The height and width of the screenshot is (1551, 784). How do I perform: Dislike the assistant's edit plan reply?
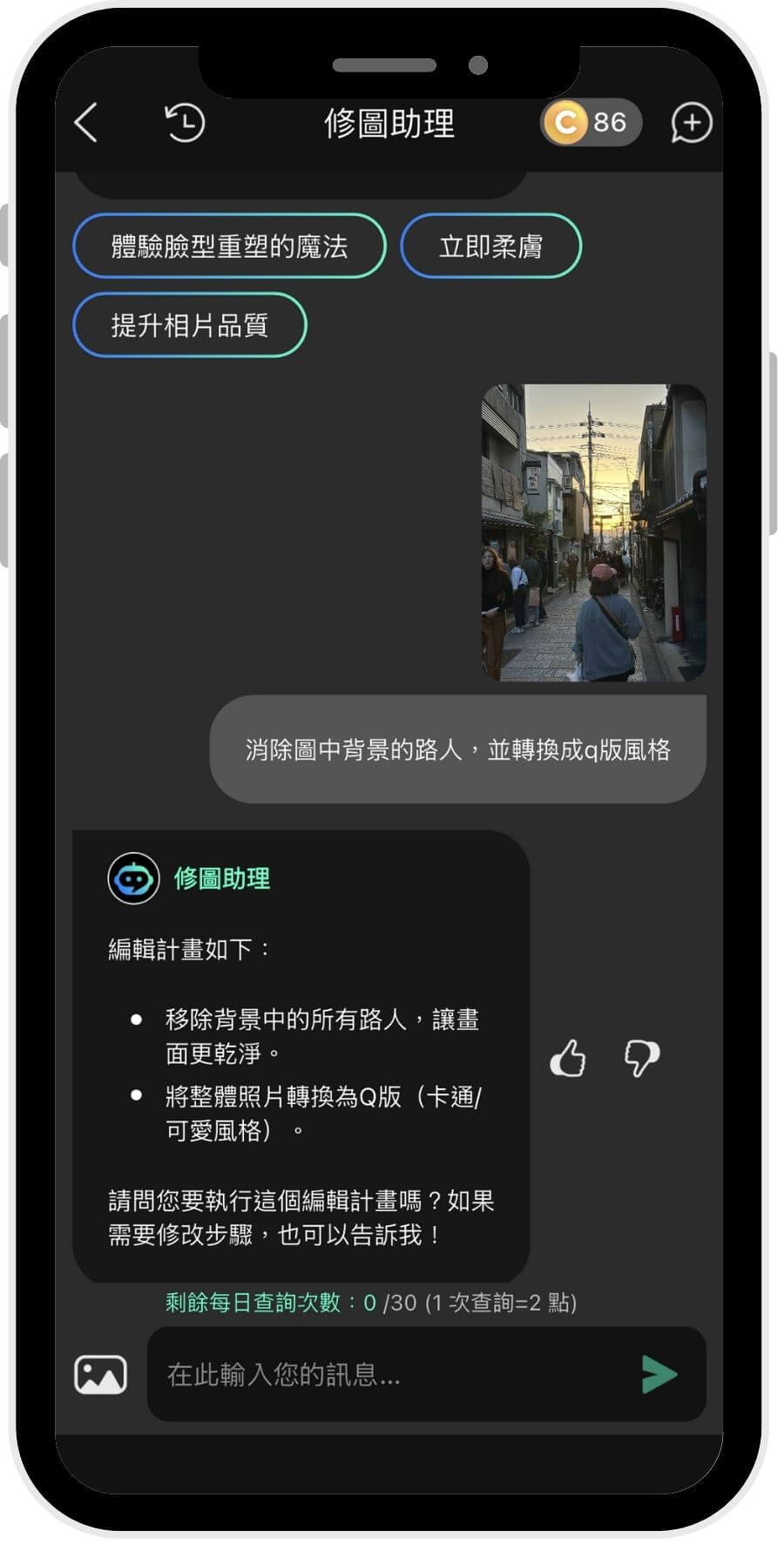642,1059
